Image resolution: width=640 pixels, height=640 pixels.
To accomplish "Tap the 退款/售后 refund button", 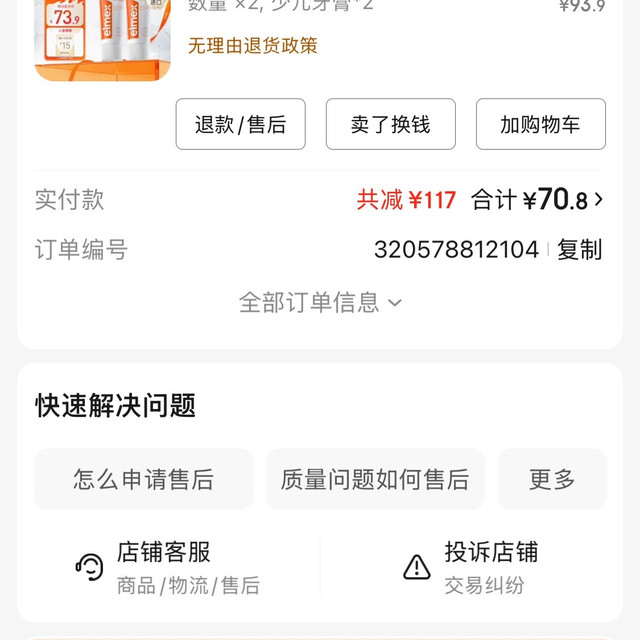I will pyautogui.click(x=240, y=125).
